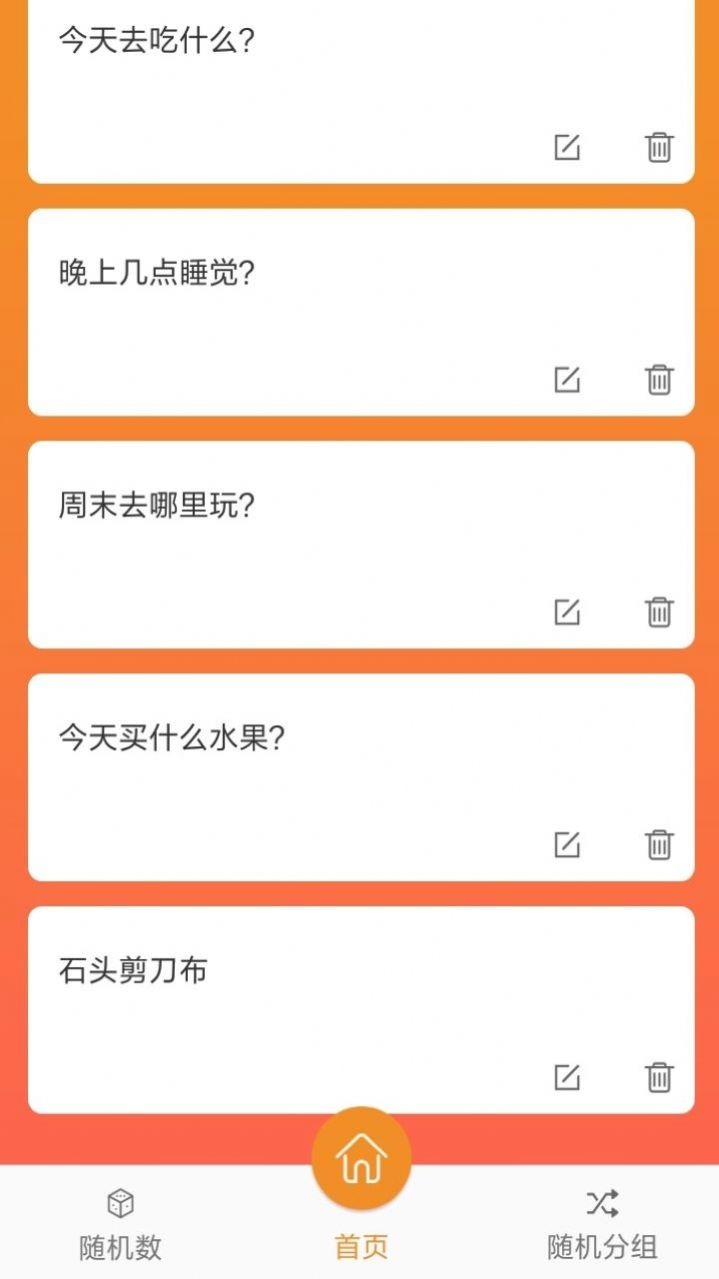This screenshot has width=719, height=1279.
Task: Delete the 石头剪刀布 card
Action: click(x=659, y=1076)
